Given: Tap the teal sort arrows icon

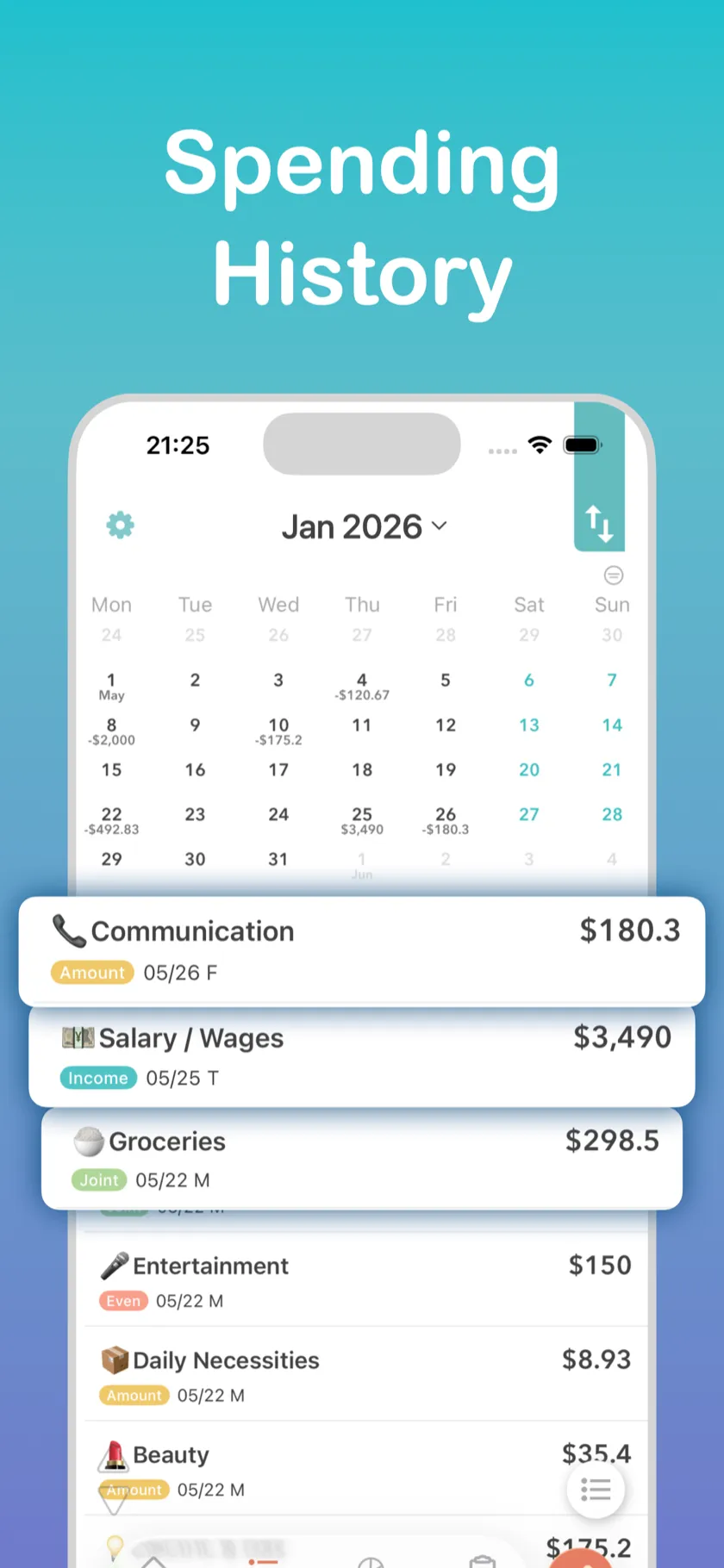Looking at the screenshot, I should (599, 522).
